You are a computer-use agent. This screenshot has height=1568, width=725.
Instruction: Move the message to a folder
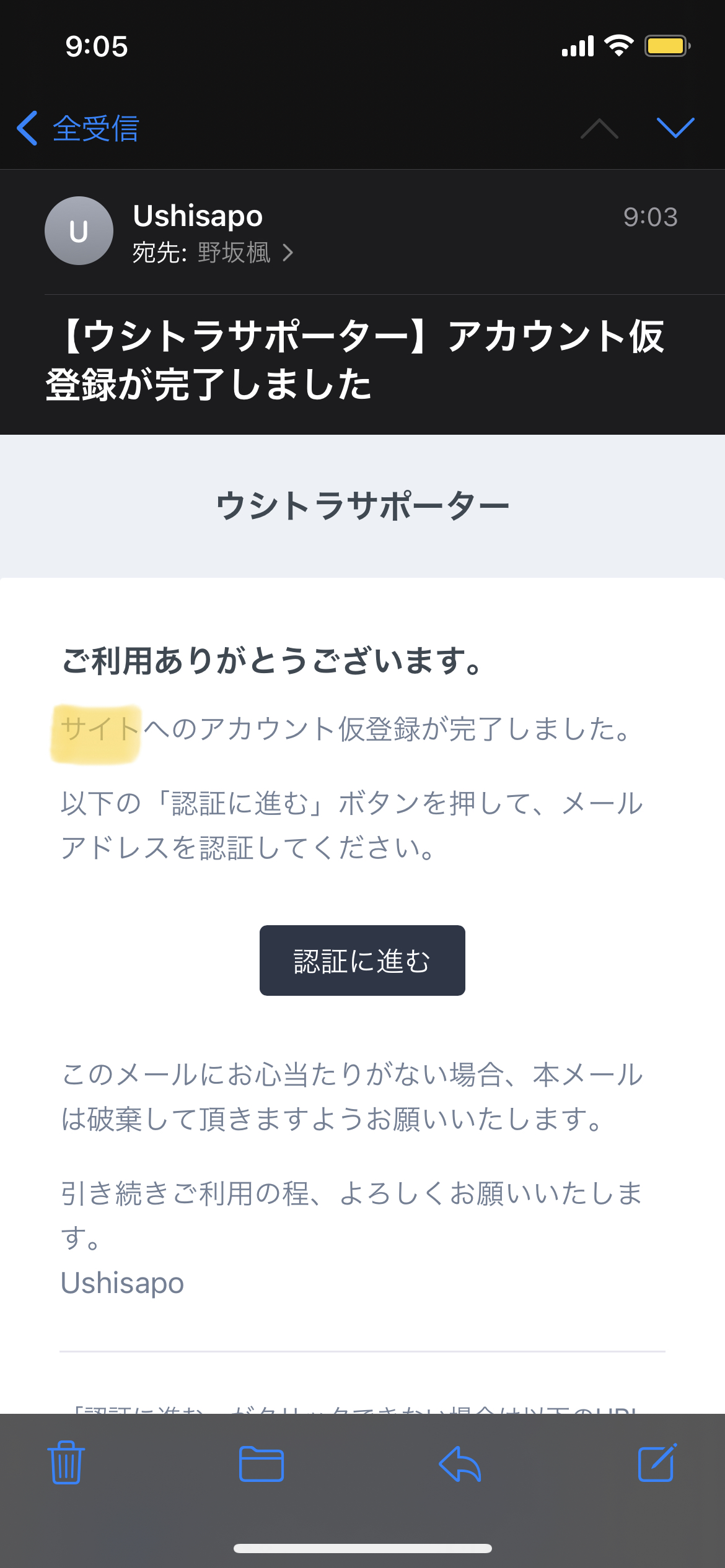pyautogui.click(x=261, y=1464)
